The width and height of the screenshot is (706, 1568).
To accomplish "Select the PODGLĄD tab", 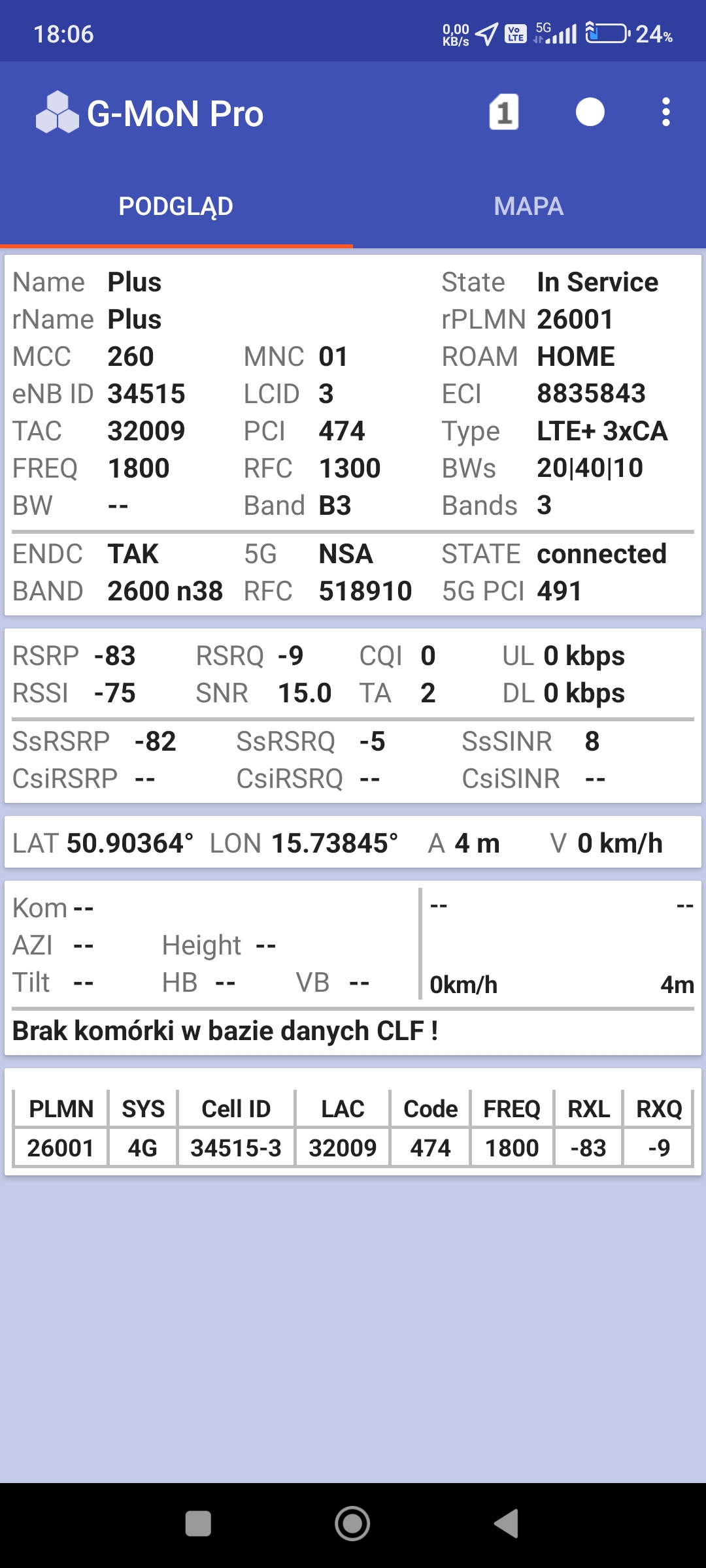I will pos(176,206).
